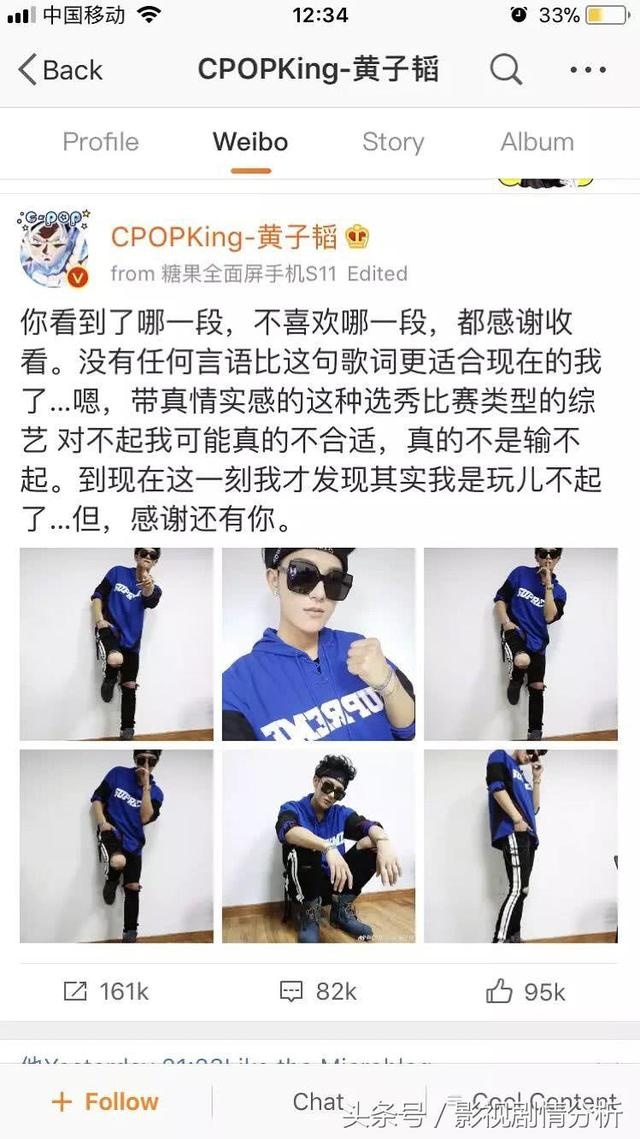Open the Album tab
This screenshot has width=640, height=1139.
tap(537, 142)
